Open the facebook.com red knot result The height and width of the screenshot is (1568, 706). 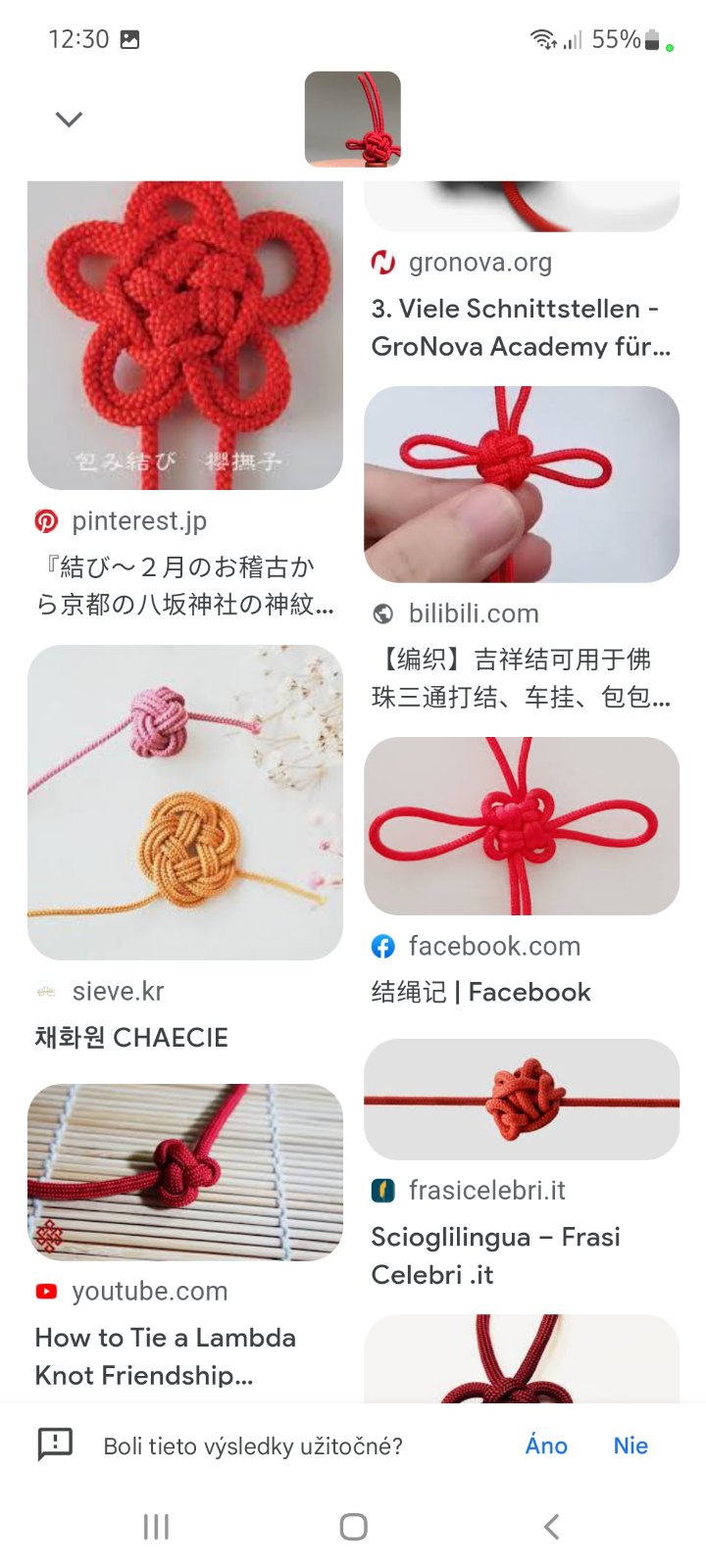click(x=522, y=826)
